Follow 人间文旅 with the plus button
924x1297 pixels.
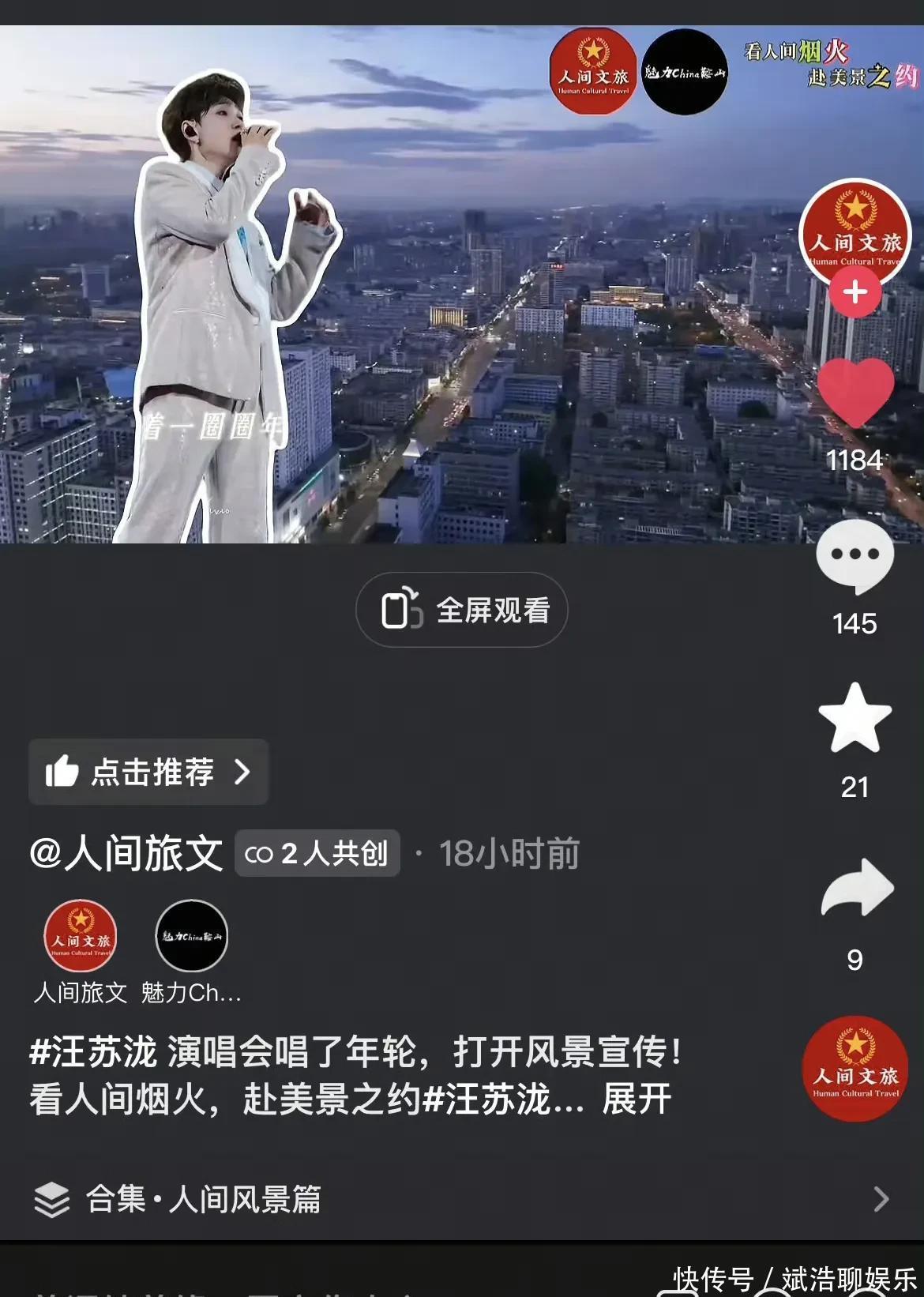[x=855, y=293]
